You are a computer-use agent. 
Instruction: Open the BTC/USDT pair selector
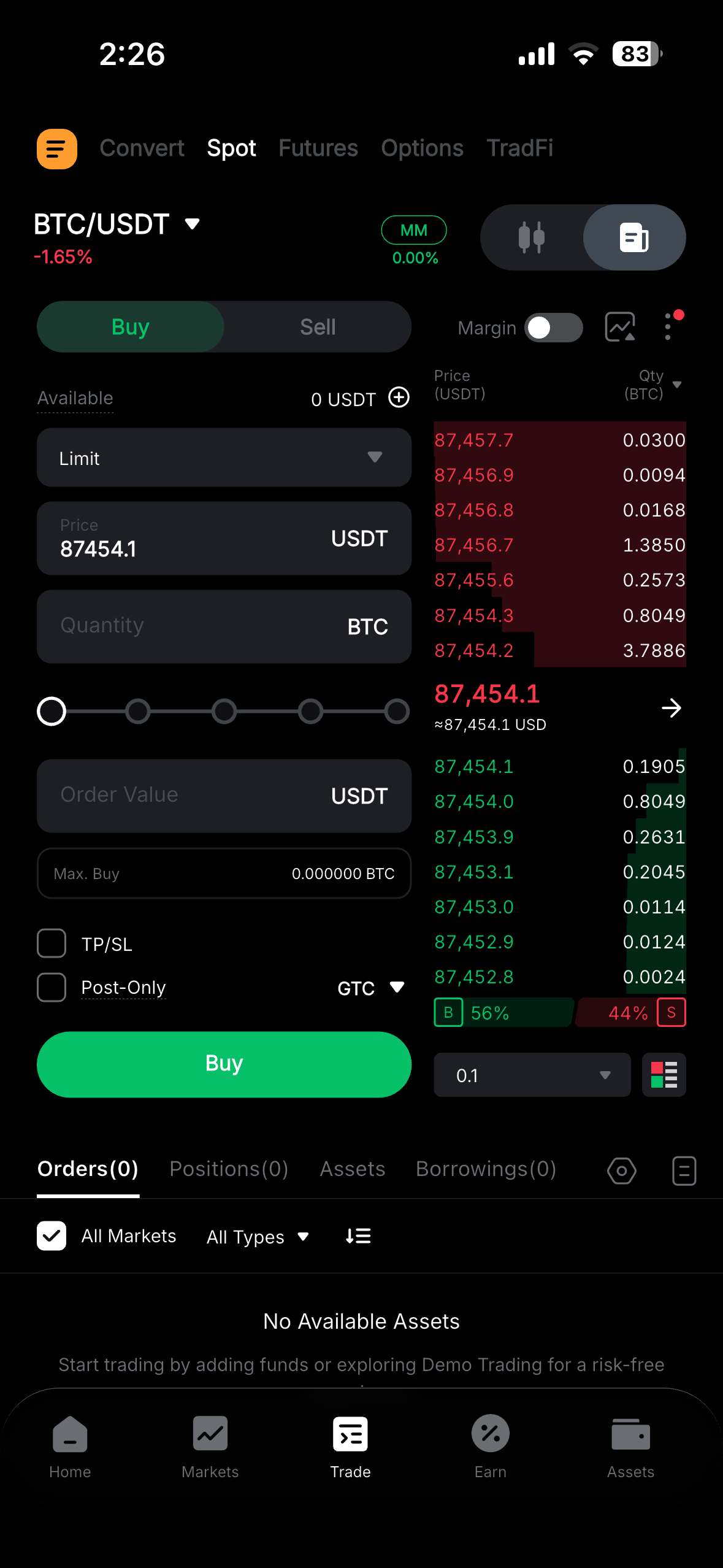(117, 225)
